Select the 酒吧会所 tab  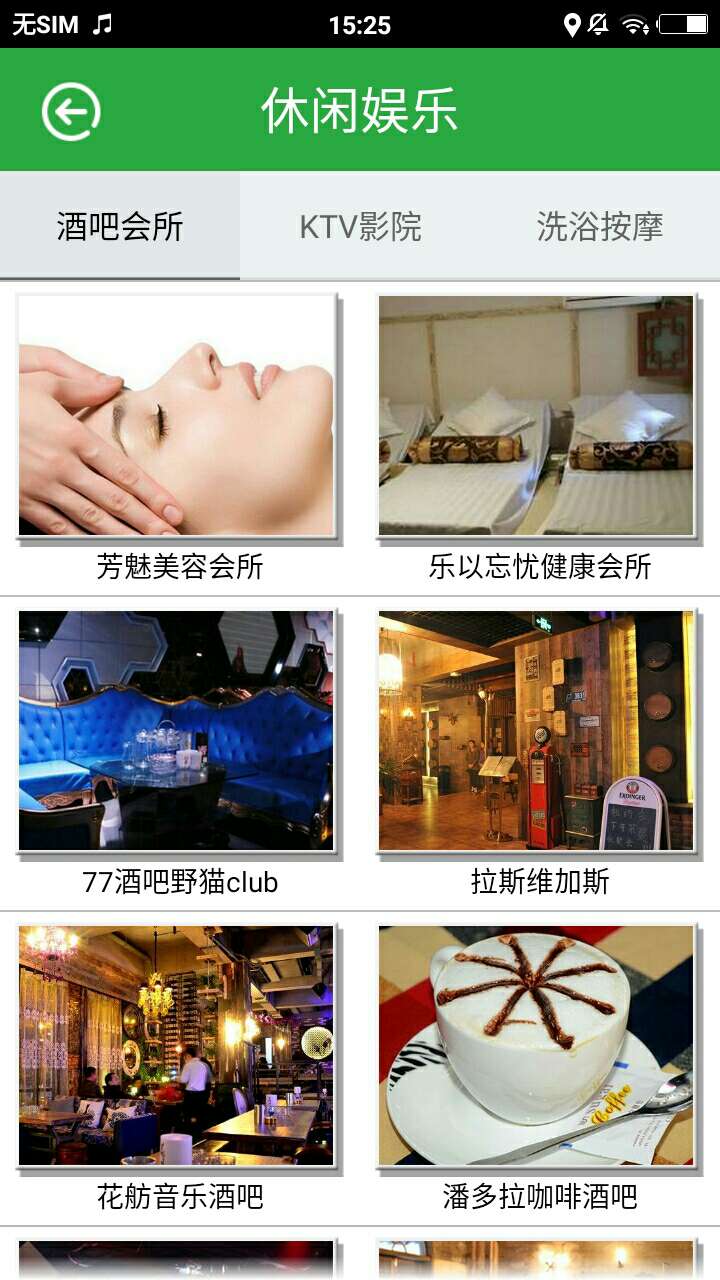[120, 226]
